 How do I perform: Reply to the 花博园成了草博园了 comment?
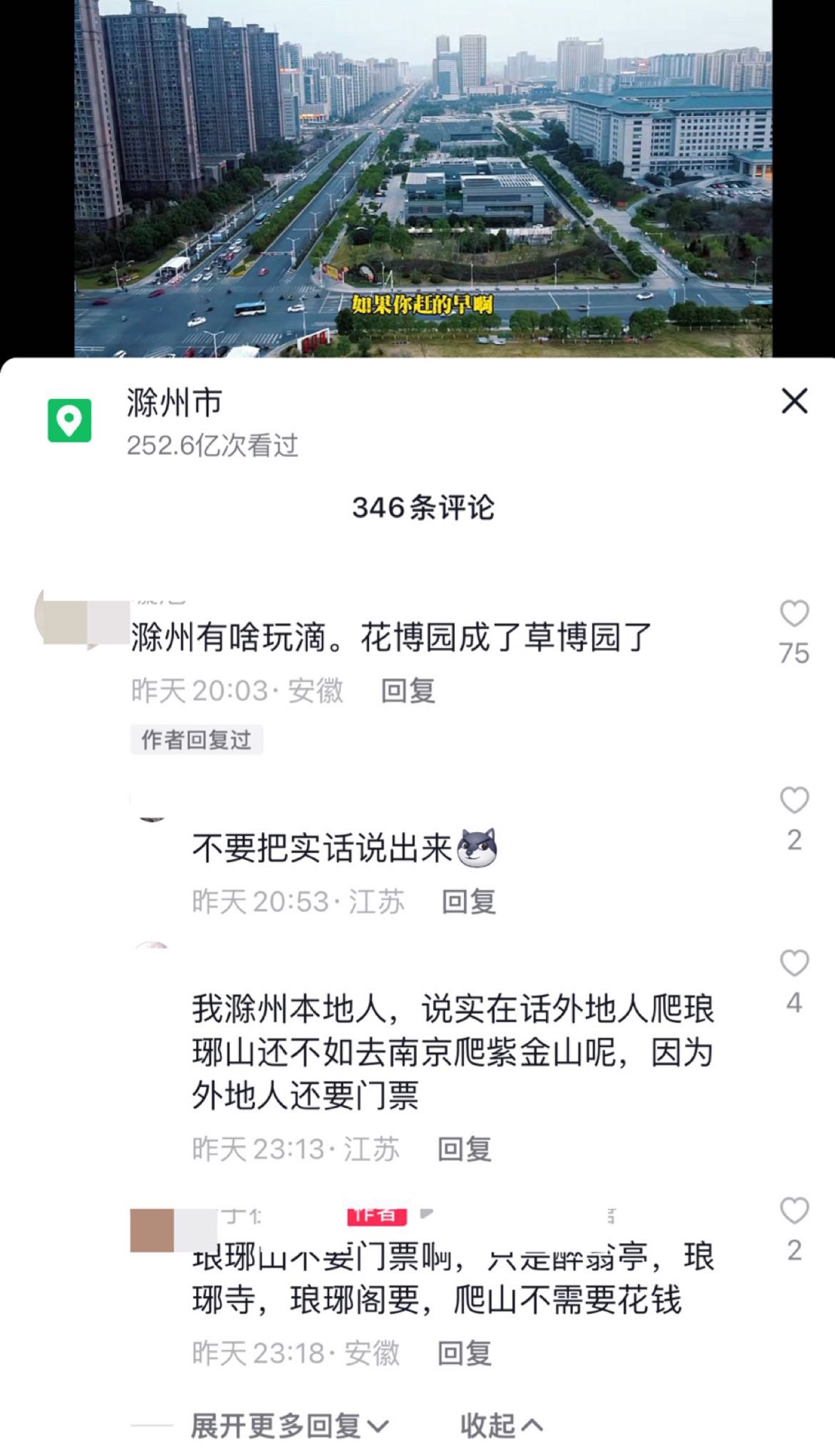tap(407, 690)
